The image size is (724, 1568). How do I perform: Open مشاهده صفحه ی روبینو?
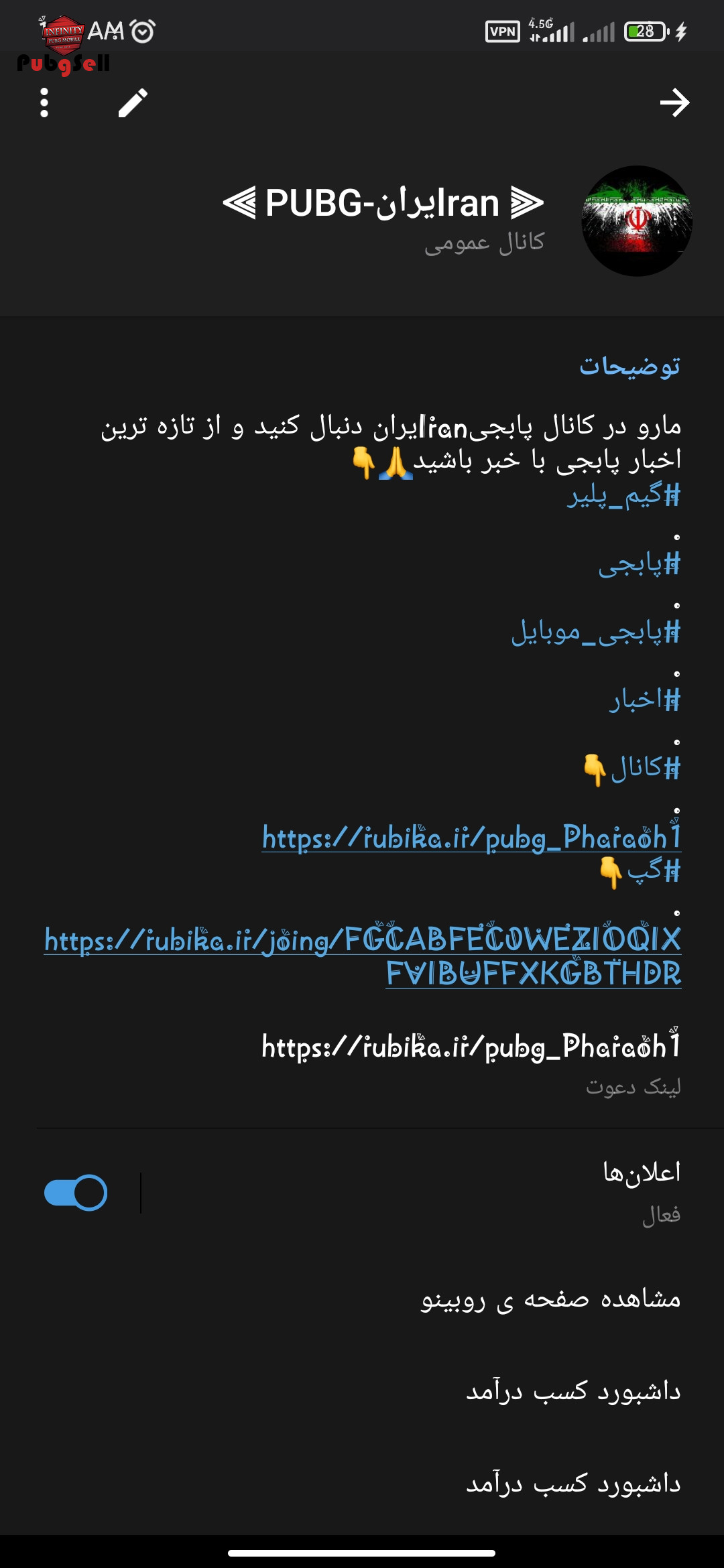[550, 1299]
